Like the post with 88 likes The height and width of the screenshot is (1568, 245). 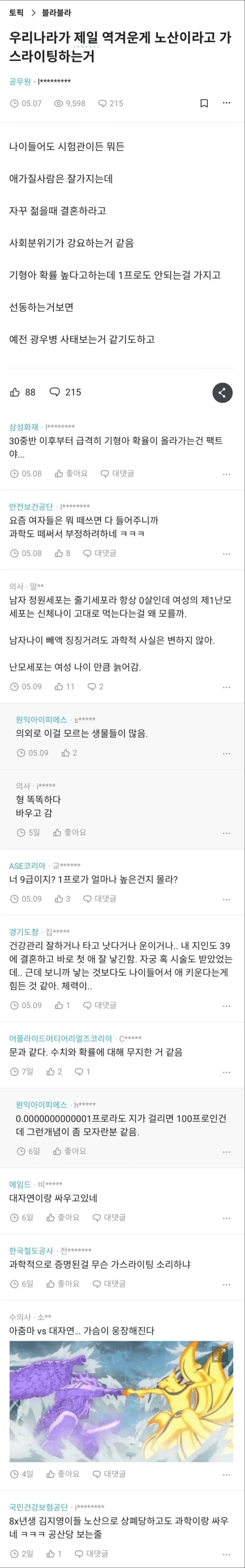pyautogui.click(x=23, y=393)
